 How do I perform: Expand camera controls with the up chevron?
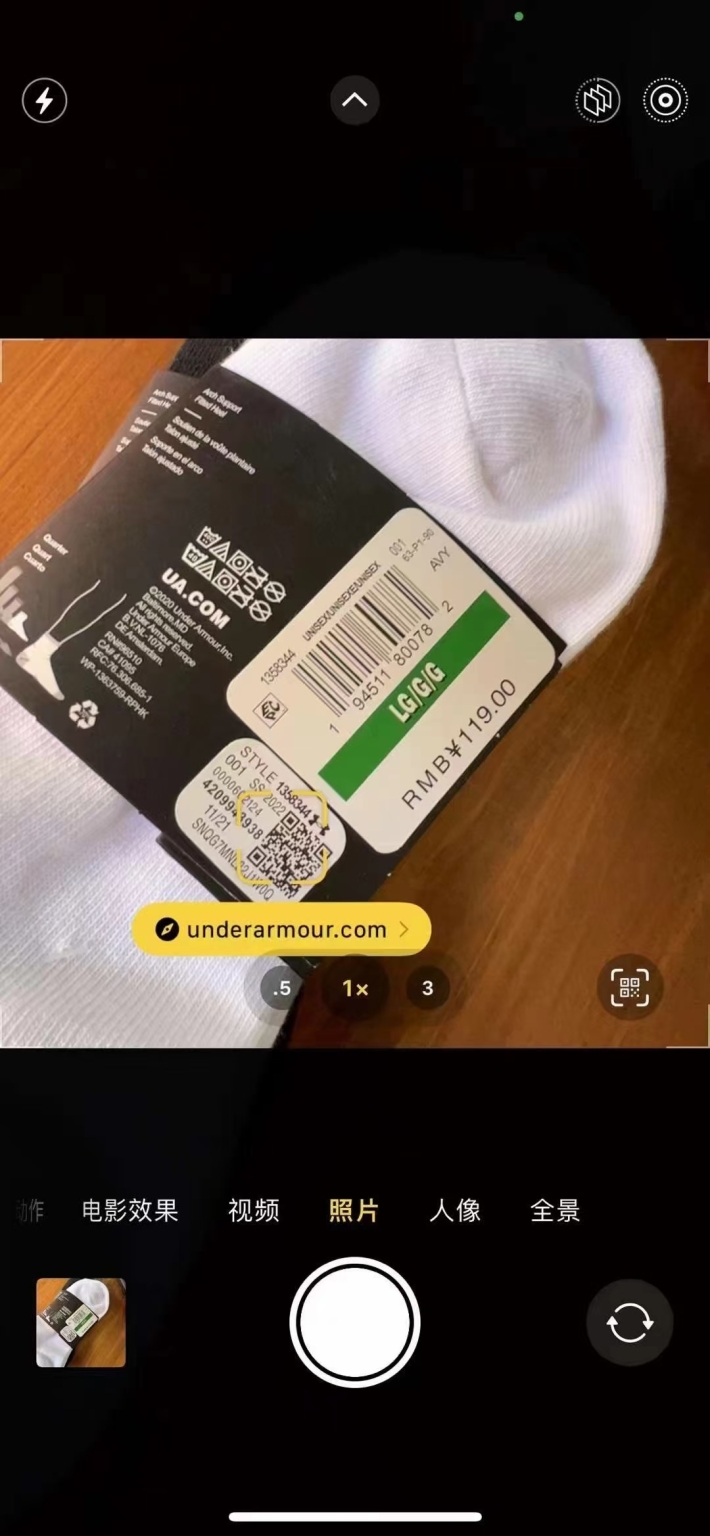click(x=355, y=100)
